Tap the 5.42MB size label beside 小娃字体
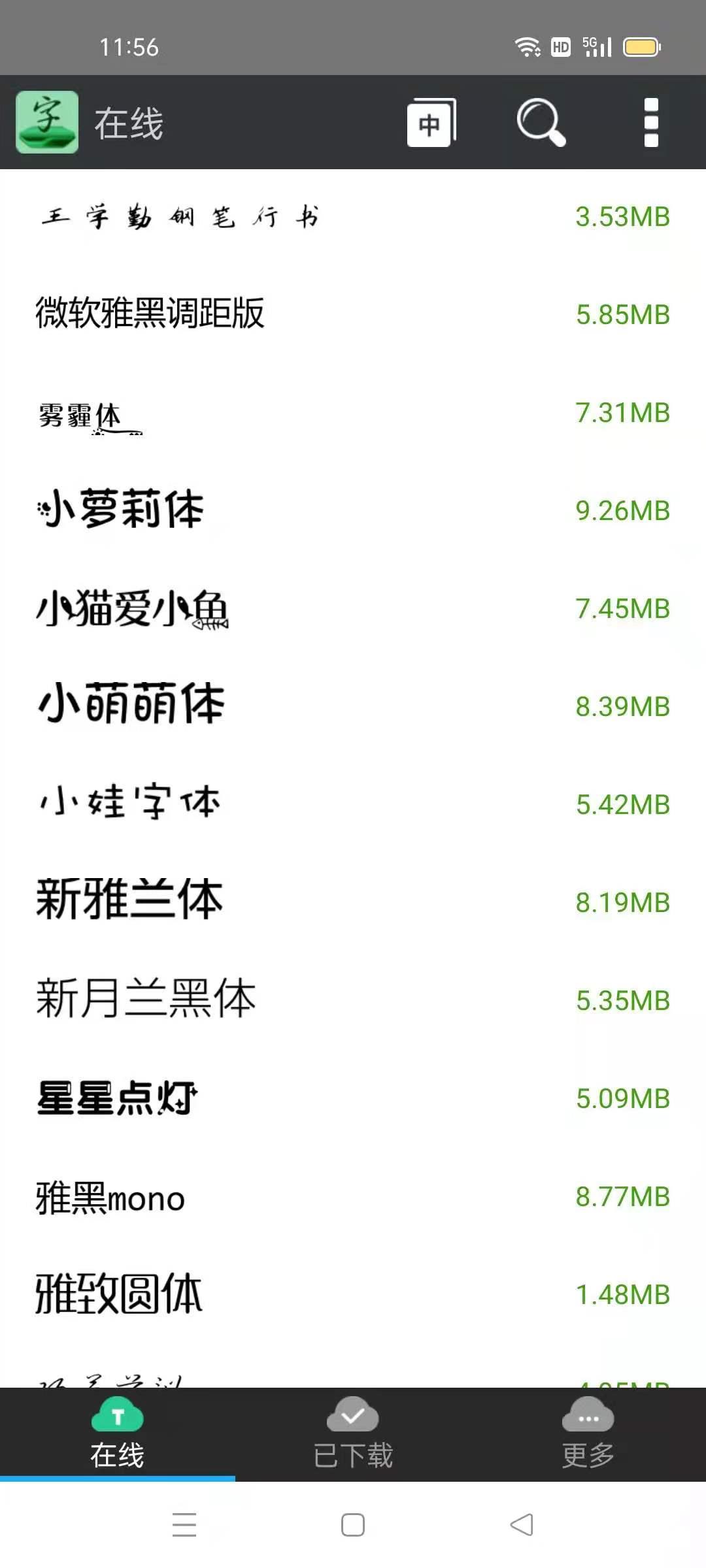The width and height of the screenshot is (706, 1568). (621, 804)
